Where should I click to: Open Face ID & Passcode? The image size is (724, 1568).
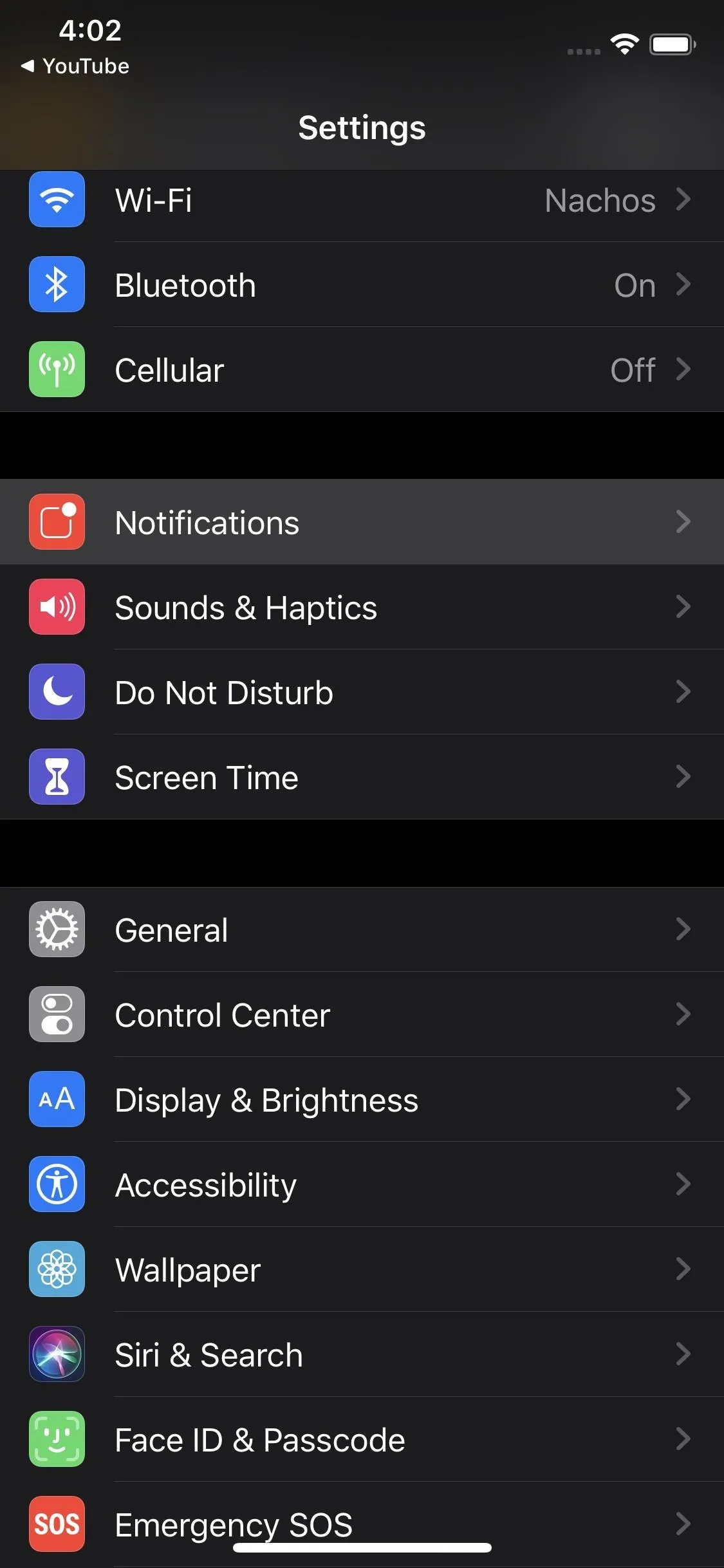coord(362,1439)
